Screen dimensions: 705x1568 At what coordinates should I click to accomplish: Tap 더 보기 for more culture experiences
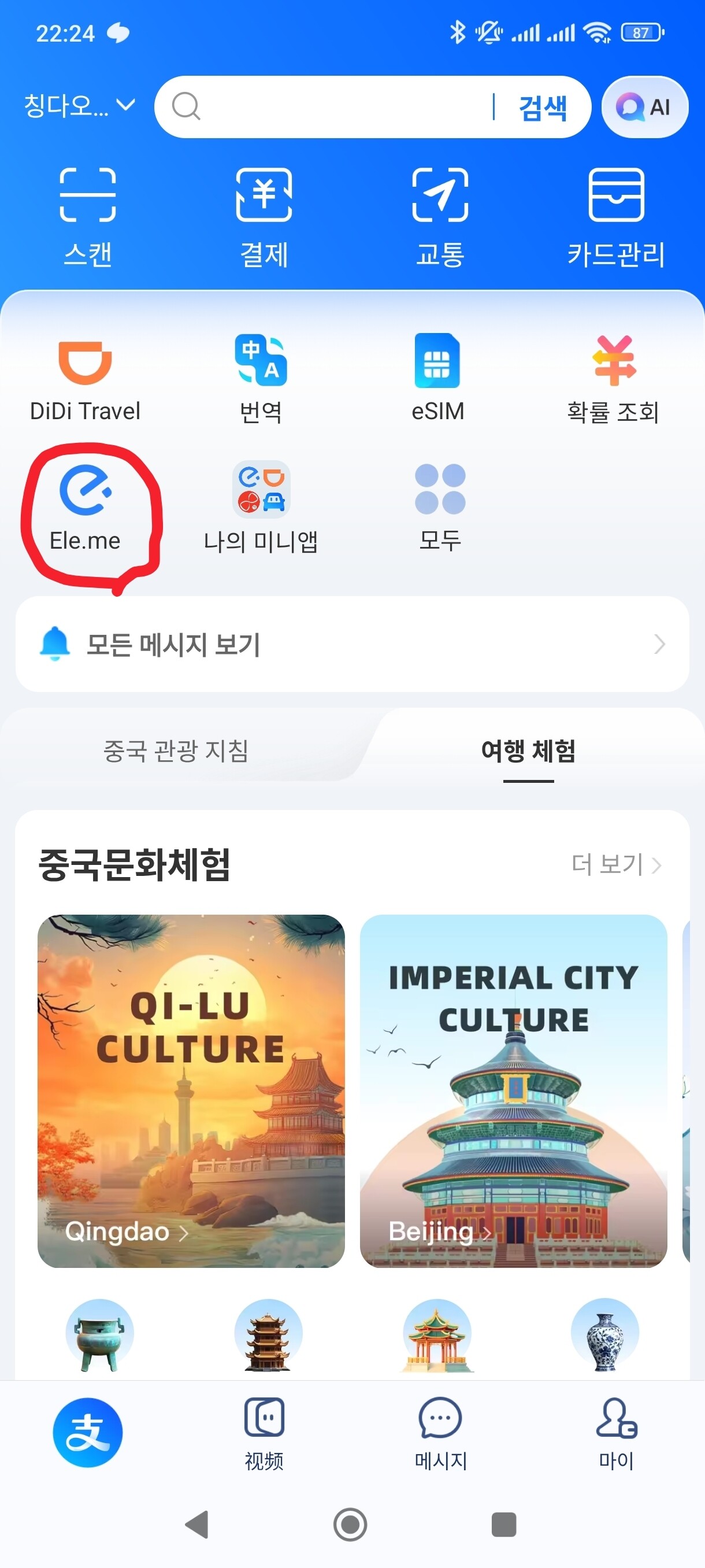[x=615, y=864]
